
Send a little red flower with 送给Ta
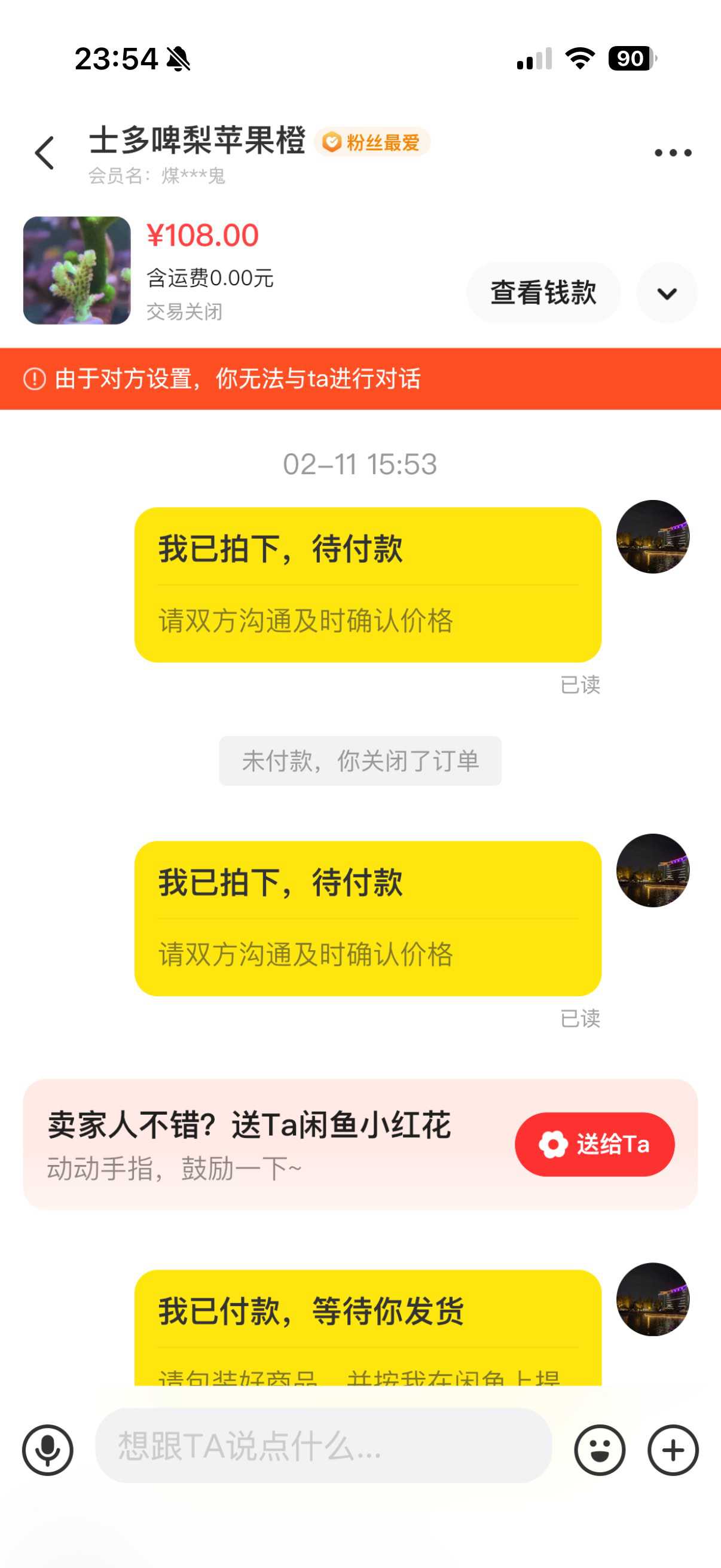point(594,1145)
